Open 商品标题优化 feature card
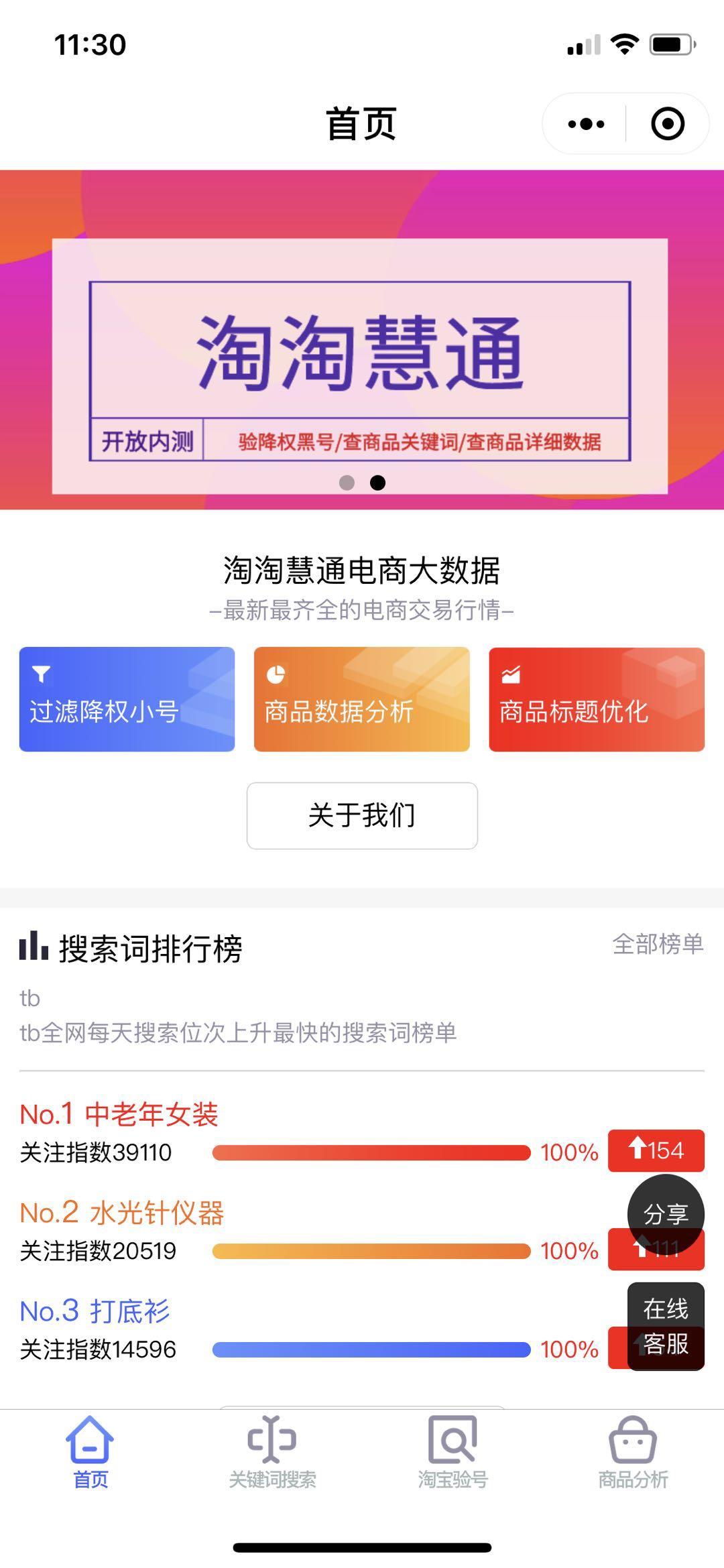Image resolution: width=724 pixels, height=1568 pixels. click(x=597, y=699)
